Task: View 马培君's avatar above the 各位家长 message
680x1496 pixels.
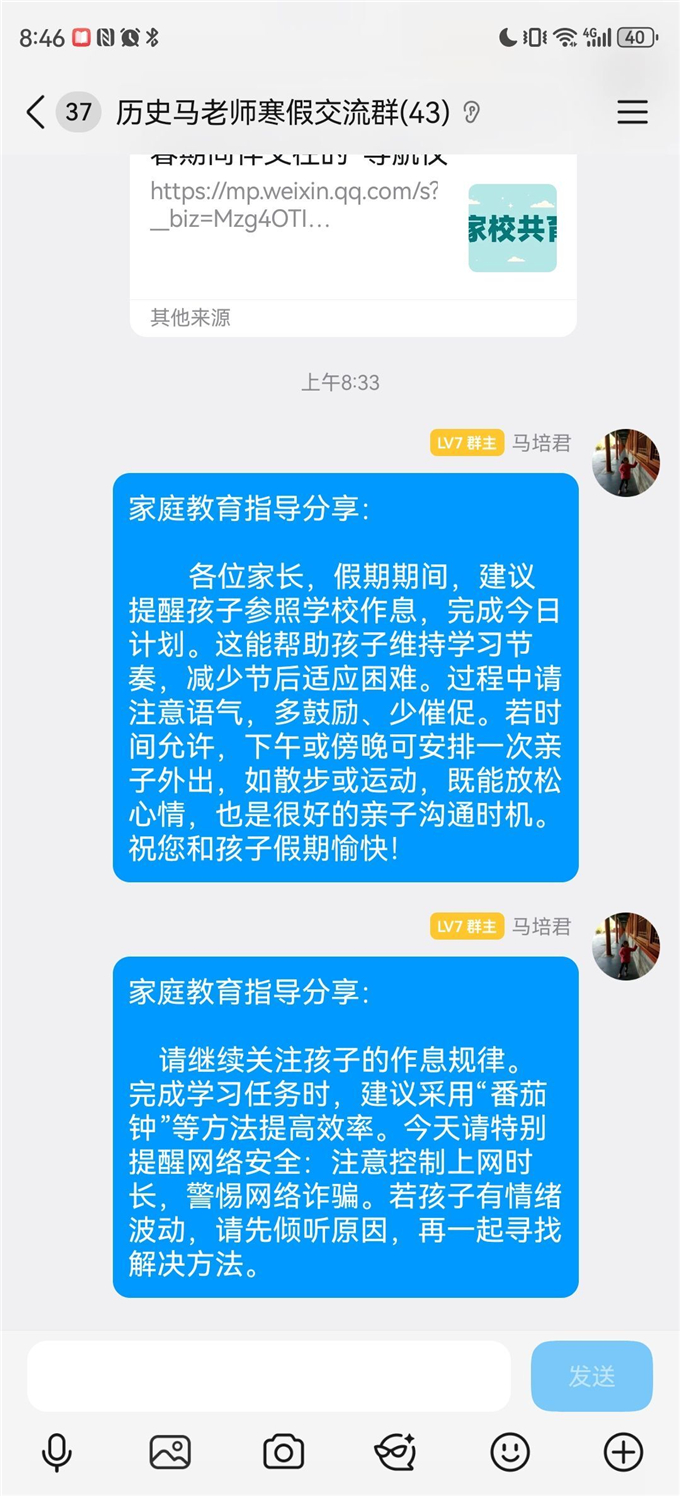Action: click(626, 463)
